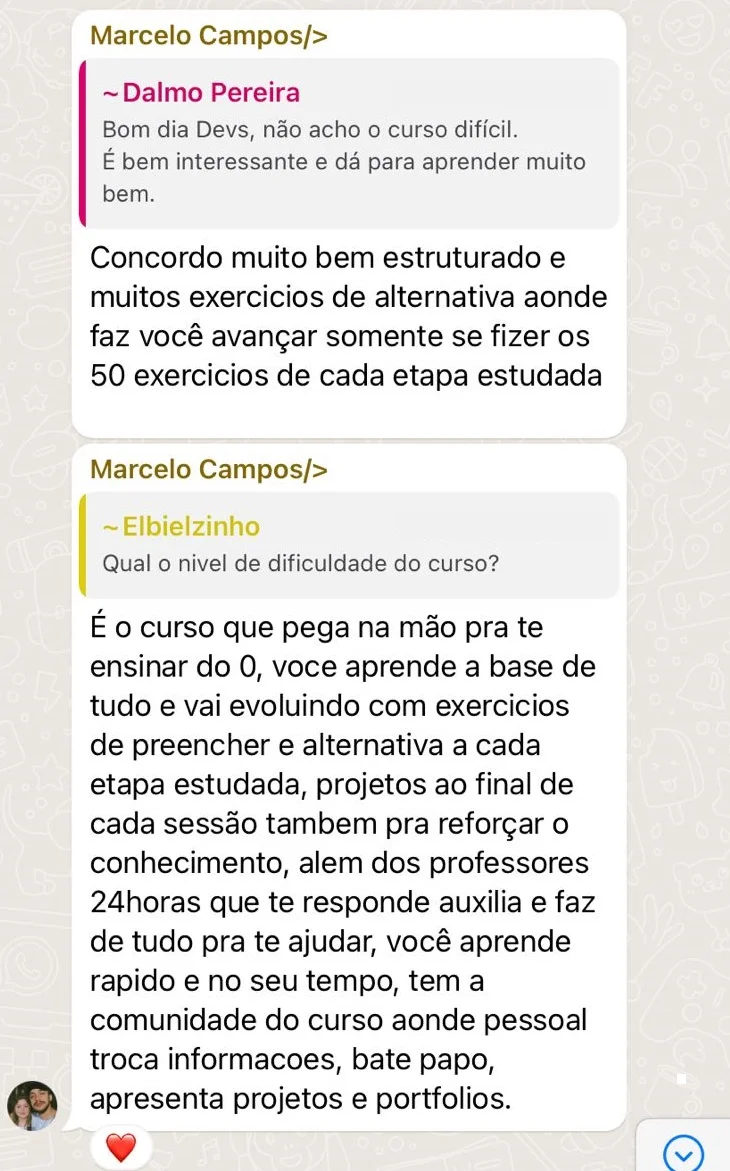This screenshot has height=1171, width=730.
Task: Open quoted message from Elbielzinho
Action: click(350, 544)
